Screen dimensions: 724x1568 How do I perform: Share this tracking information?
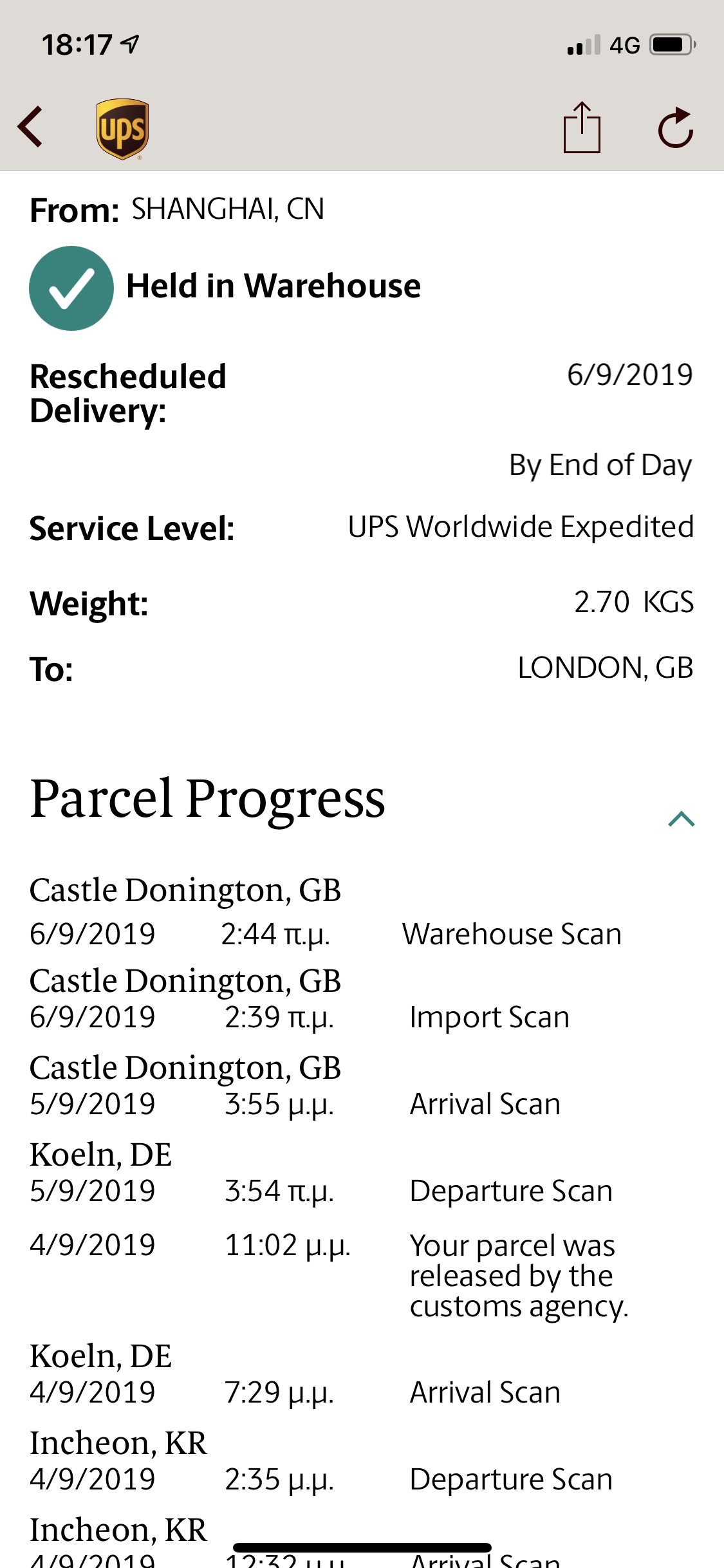(x=582, y=127)
